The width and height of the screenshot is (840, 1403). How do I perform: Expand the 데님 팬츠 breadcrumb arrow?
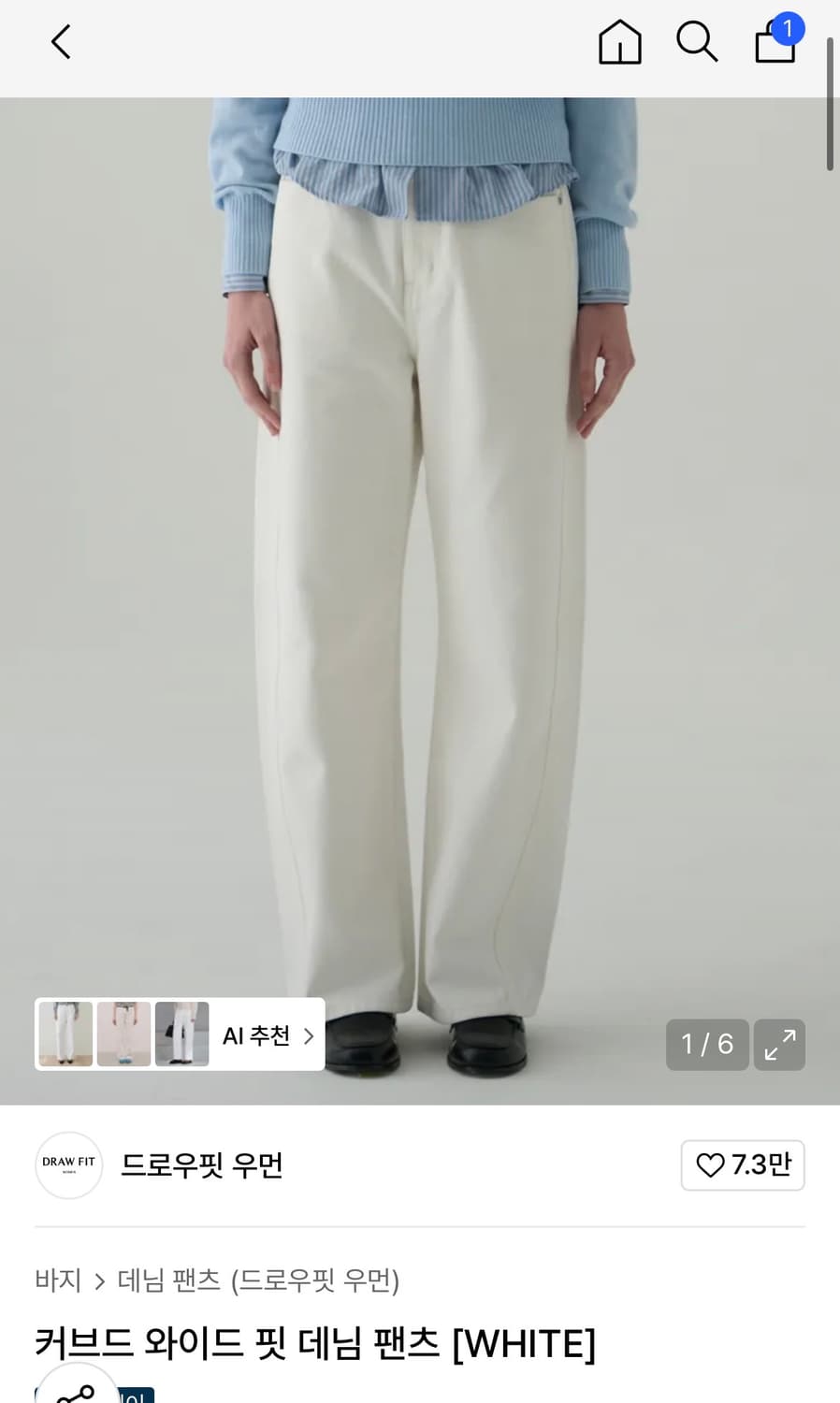[x=97, y=1282]
